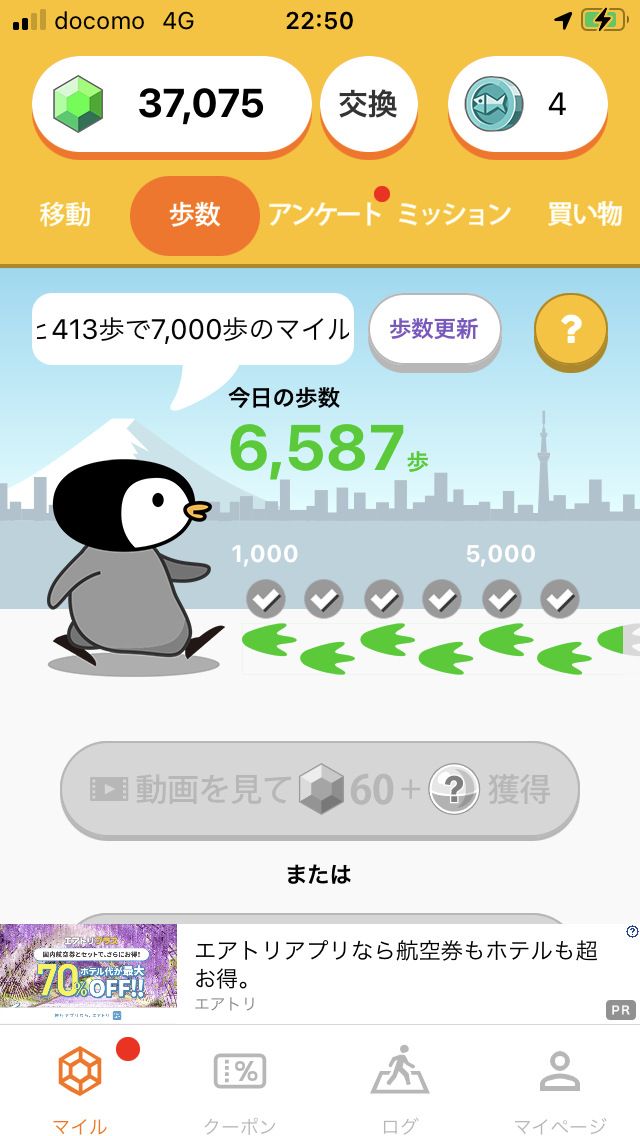Tap the 動画を見て60獲得 video button
640x1136 pixels.
point(320,789)
